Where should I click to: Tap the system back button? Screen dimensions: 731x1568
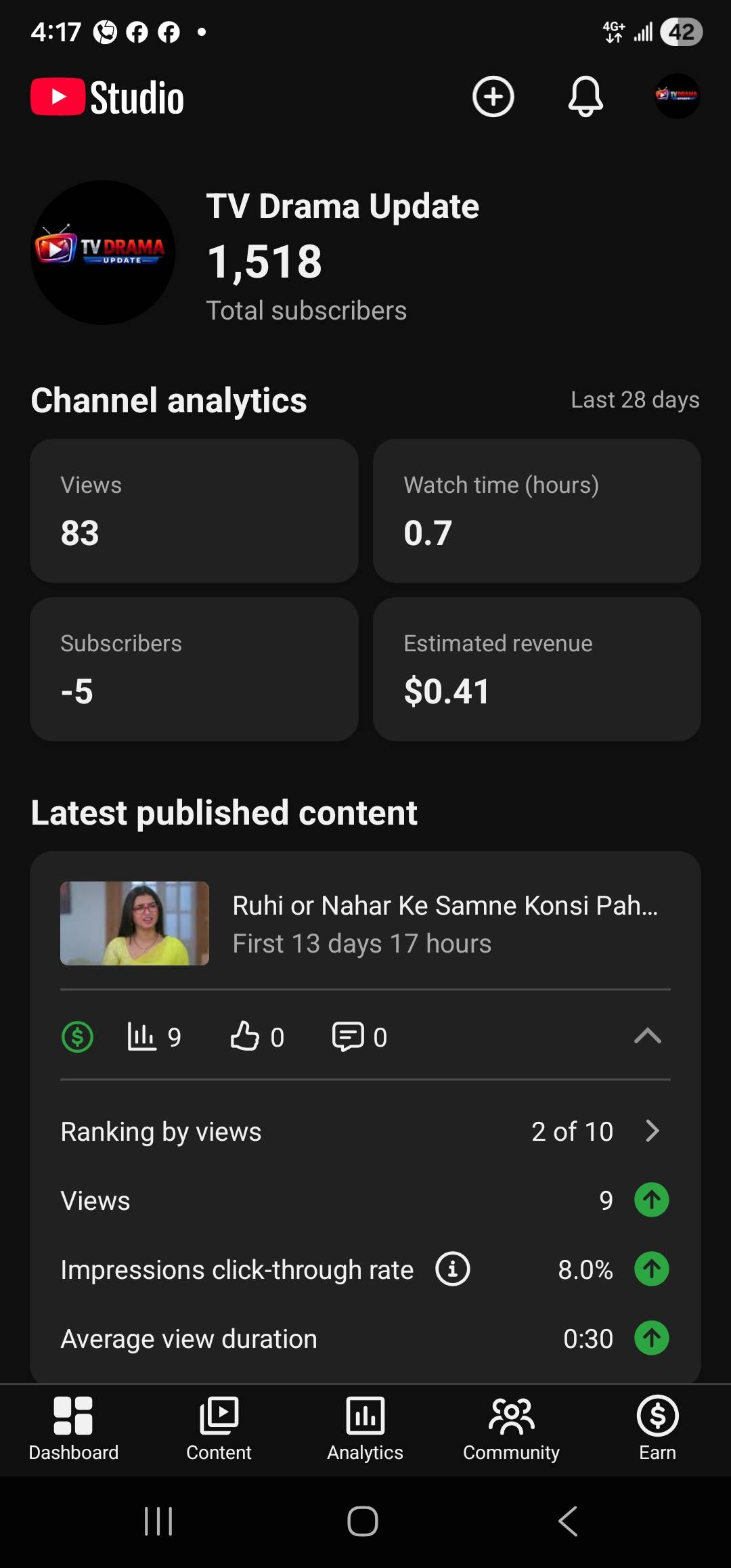click(567, 1521)
